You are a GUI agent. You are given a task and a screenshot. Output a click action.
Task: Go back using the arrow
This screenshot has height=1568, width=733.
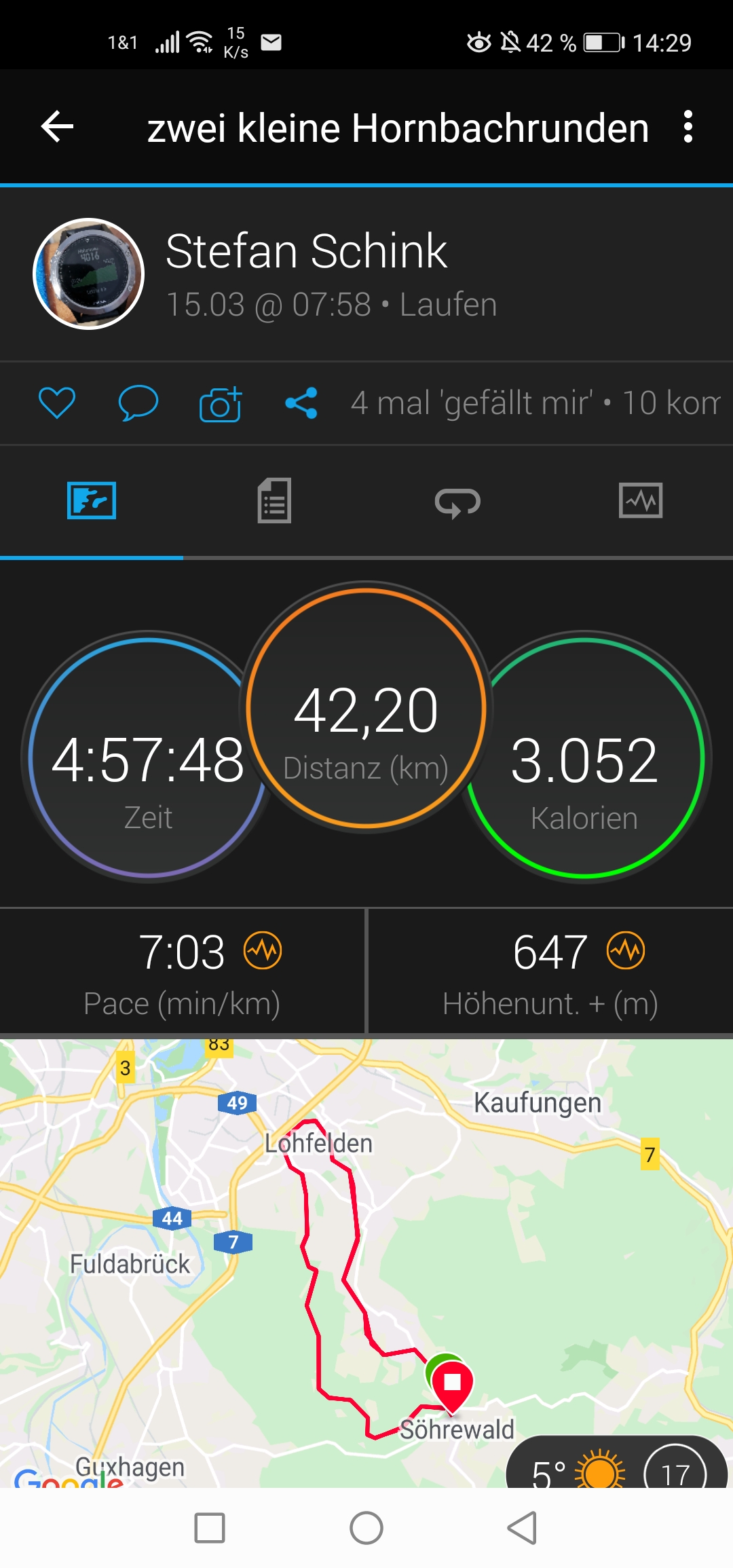coord(58,127)
